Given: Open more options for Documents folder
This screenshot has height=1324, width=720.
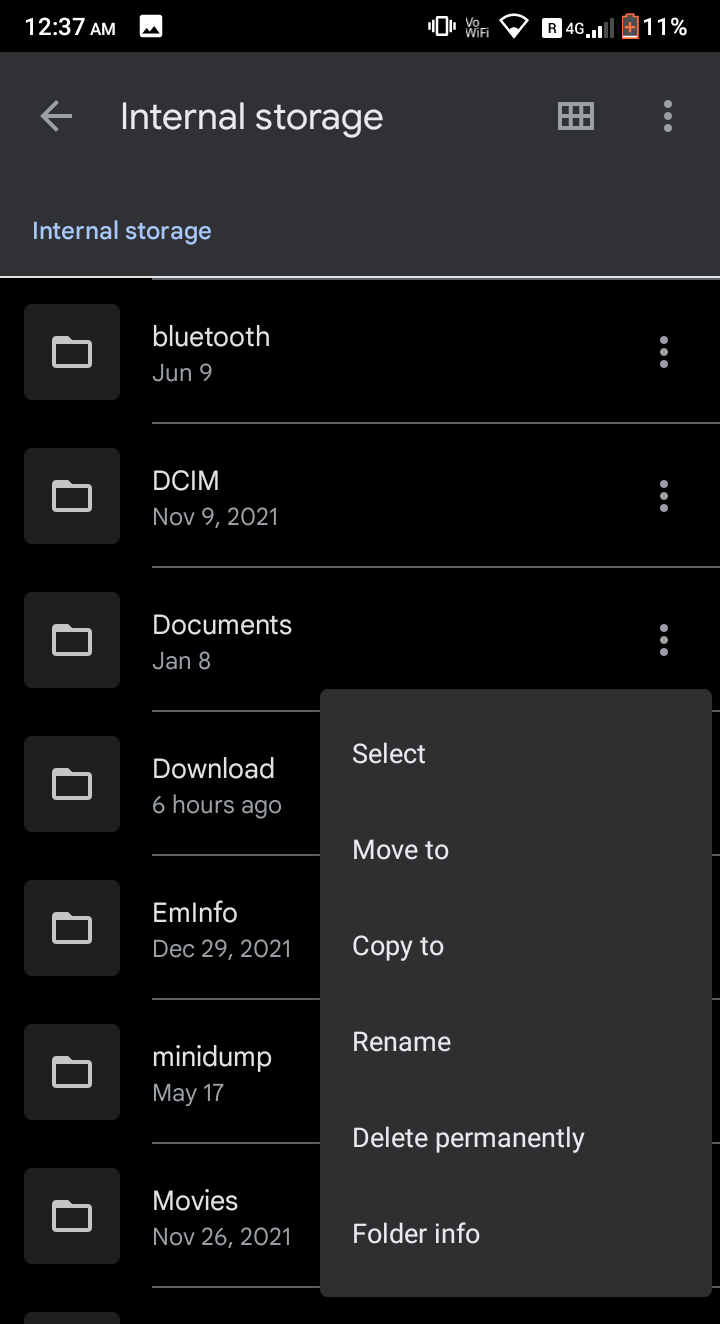Looking at the screenshot, I should click(664, 640).
